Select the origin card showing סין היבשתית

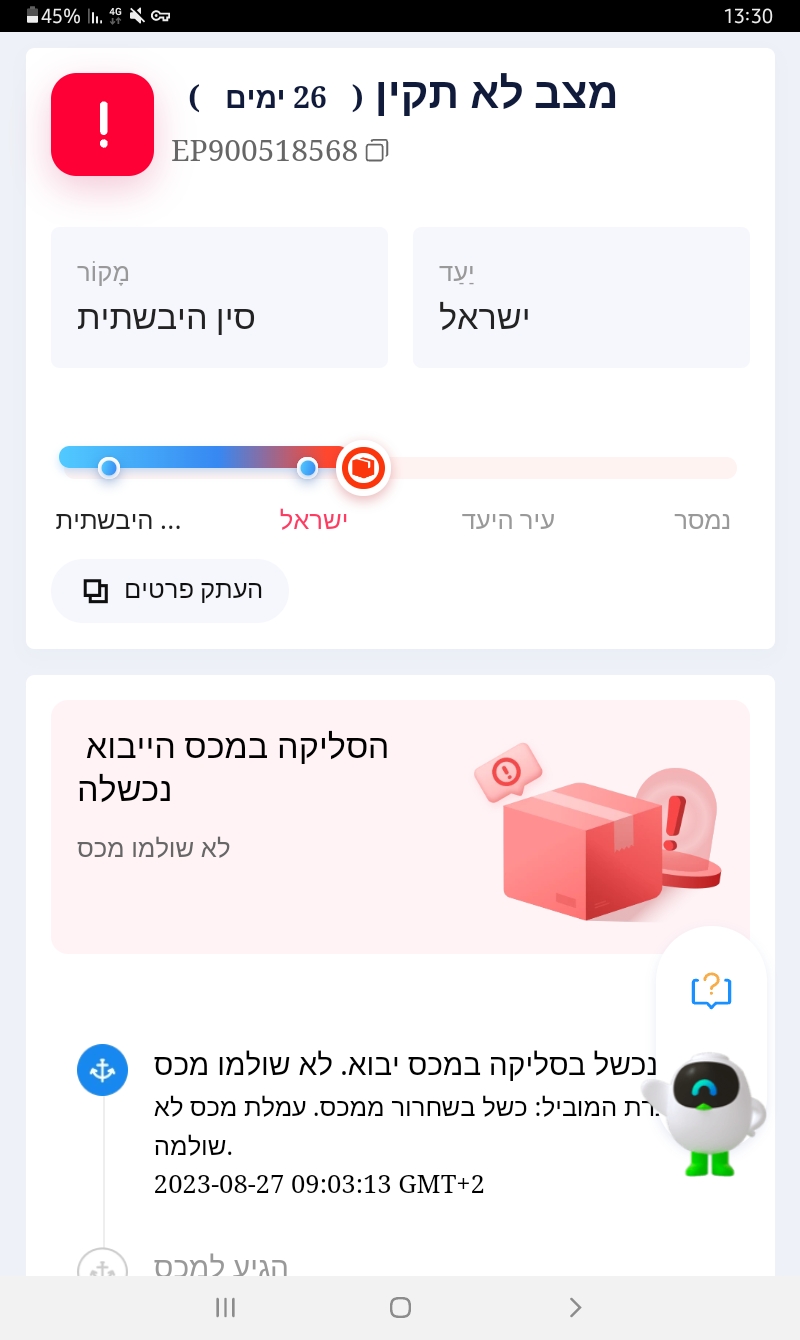click(219, 297)
